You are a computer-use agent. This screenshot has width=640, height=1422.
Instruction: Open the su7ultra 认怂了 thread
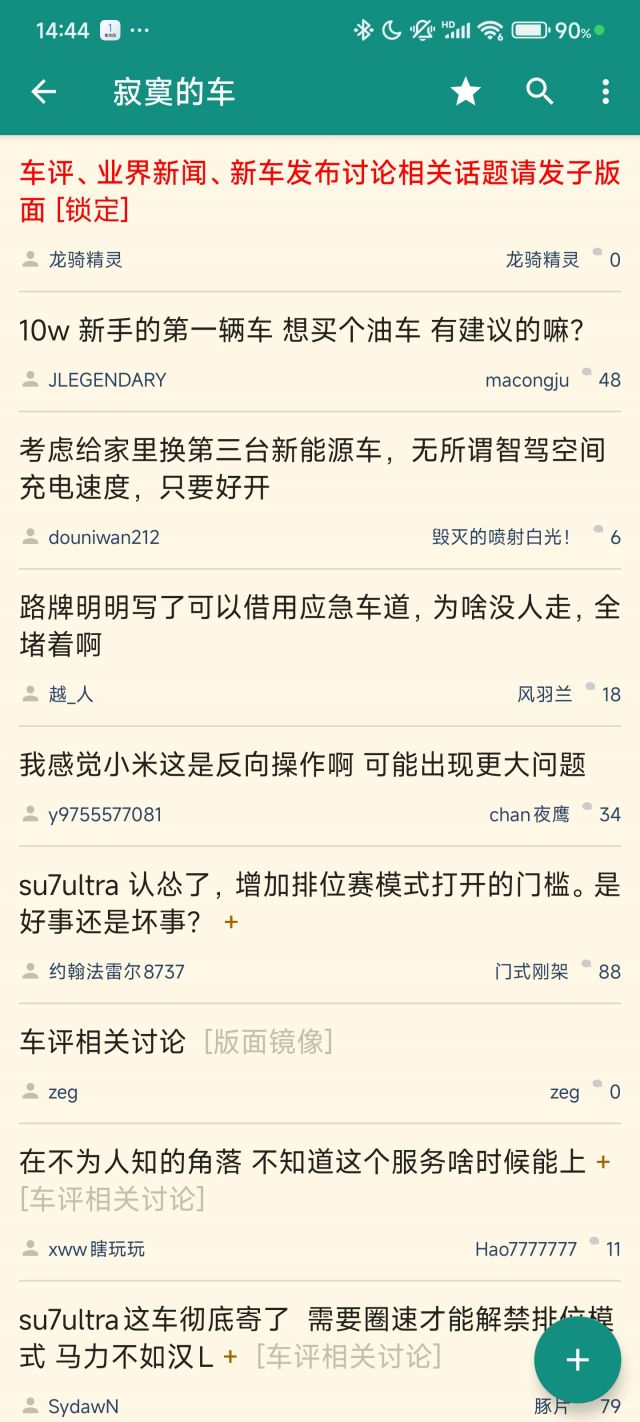[300, 902]
